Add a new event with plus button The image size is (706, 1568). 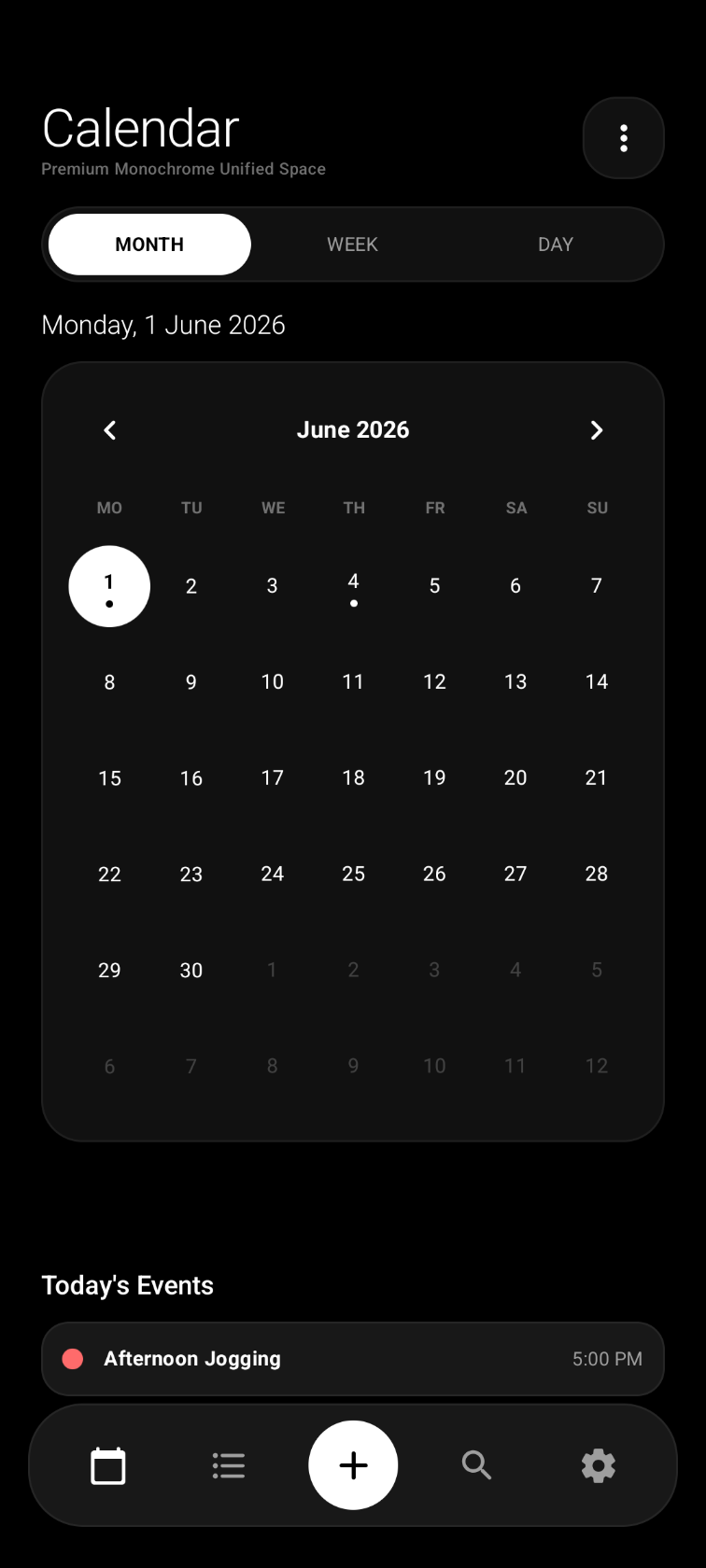tap(353, 1465)
